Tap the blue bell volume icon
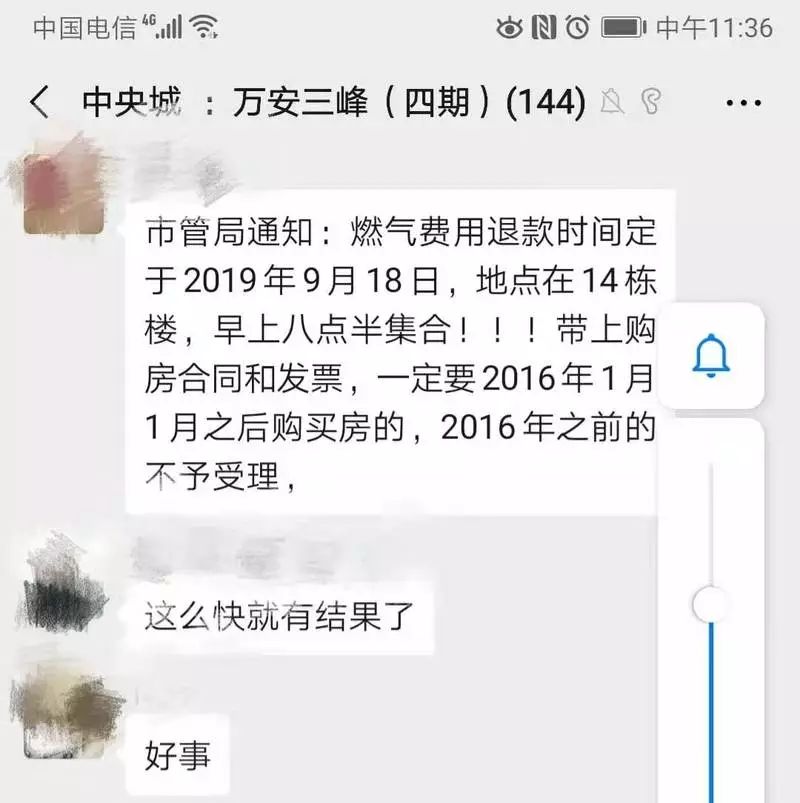The width and height of the screenshot is (800, 803). (711, 356)
